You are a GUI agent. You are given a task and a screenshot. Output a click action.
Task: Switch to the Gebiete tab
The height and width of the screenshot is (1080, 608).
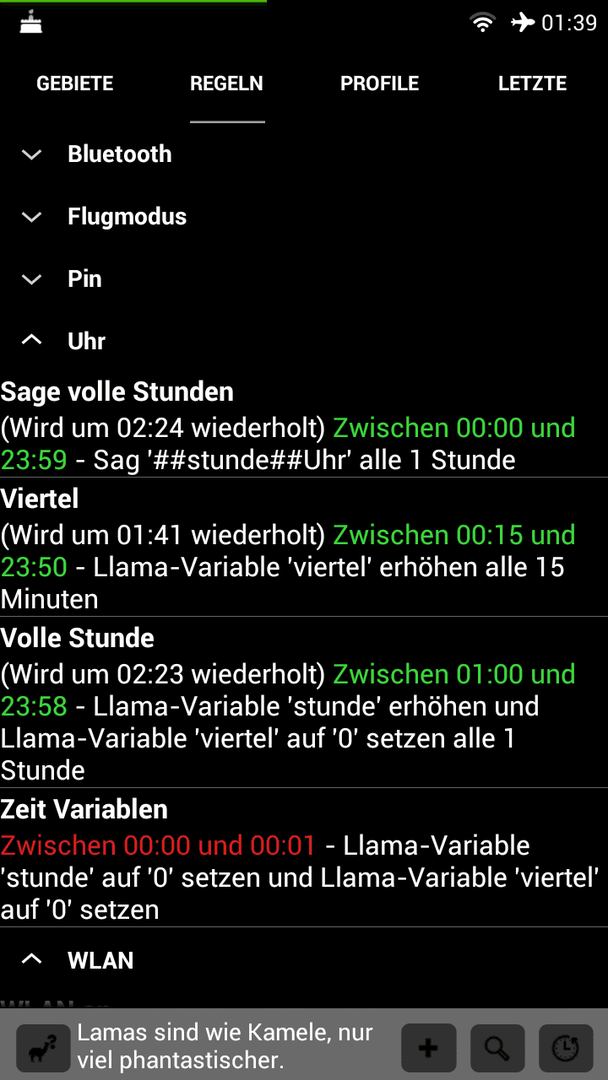coord(75,84)
